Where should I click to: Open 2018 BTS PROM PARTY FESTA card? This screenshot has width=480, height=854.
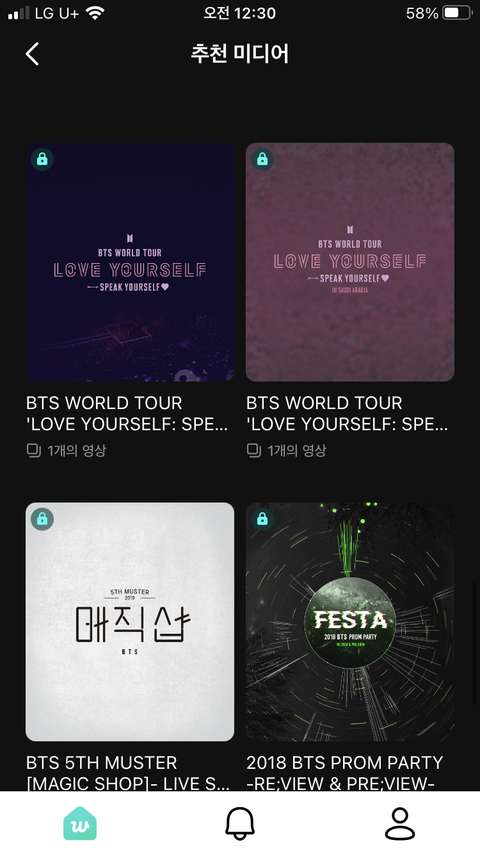350,621
